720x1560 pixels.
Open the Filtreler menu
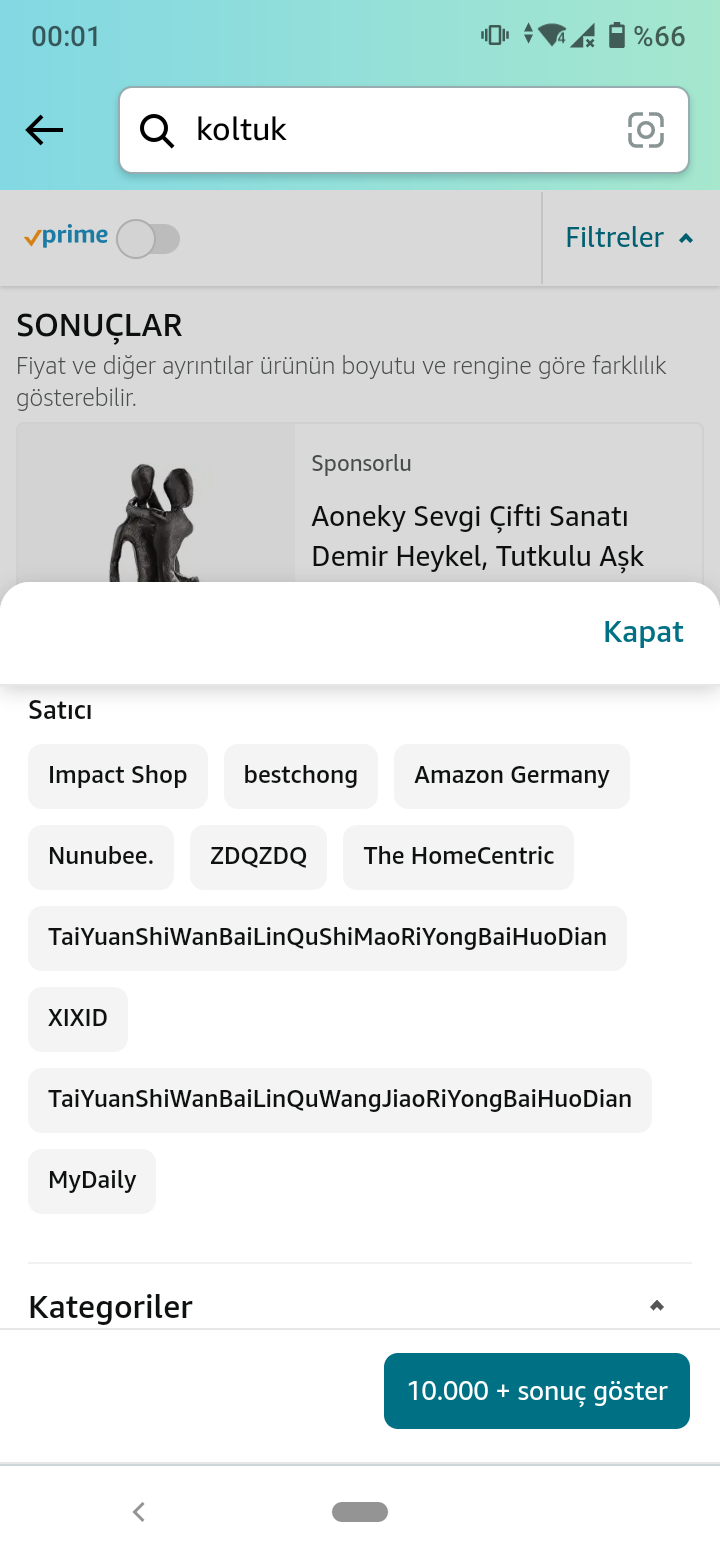click(x=614, y=237)
